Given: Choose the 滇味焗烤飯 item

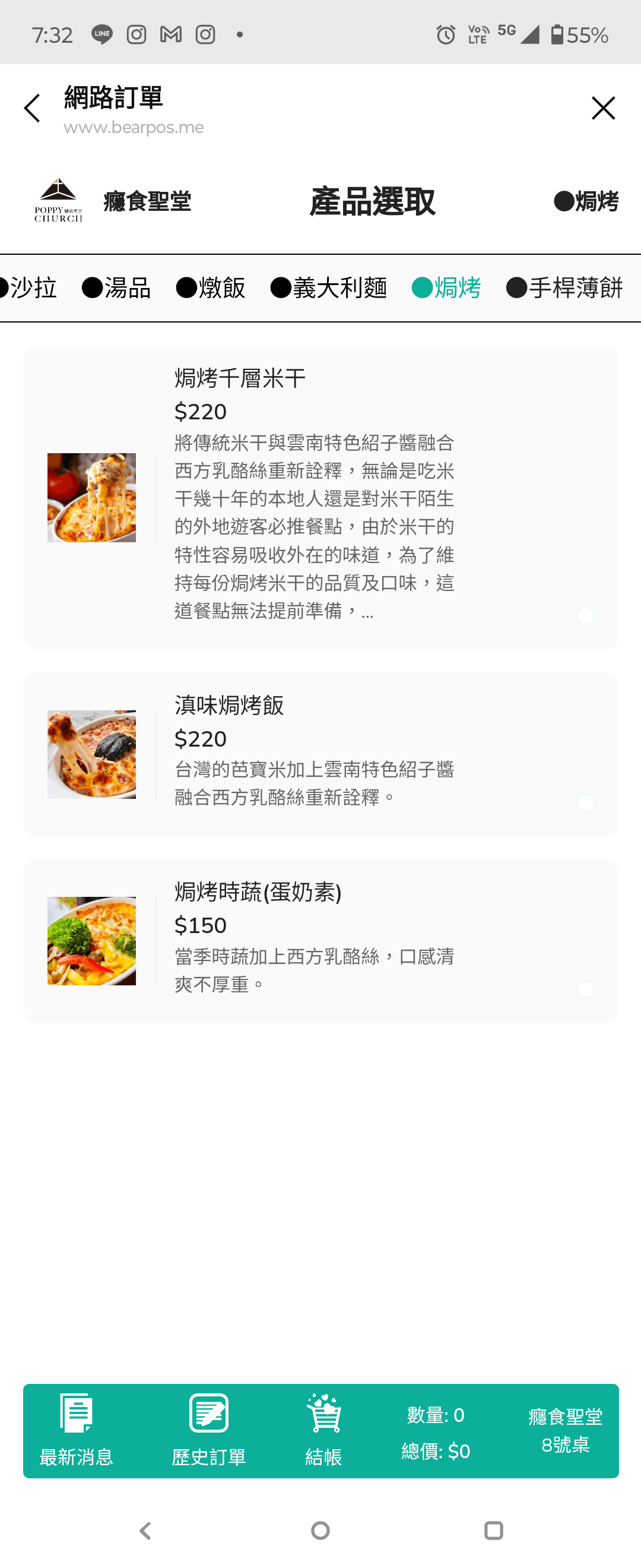Looking at the screenshot, I should pyautogui.click(x=320, y=754).
